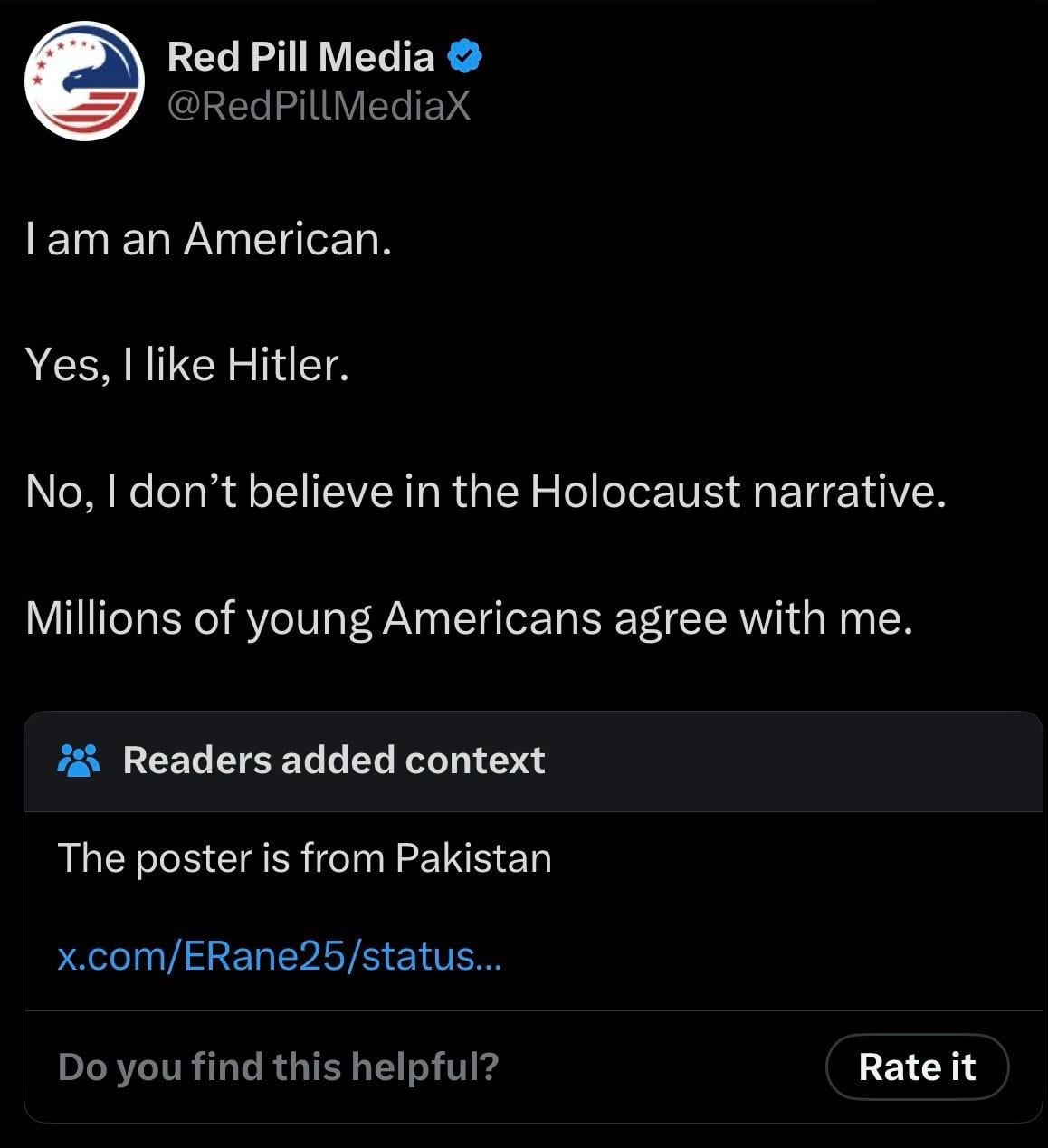
Task: Open Red Pill Media's profile picture
Action: (84, 81)
